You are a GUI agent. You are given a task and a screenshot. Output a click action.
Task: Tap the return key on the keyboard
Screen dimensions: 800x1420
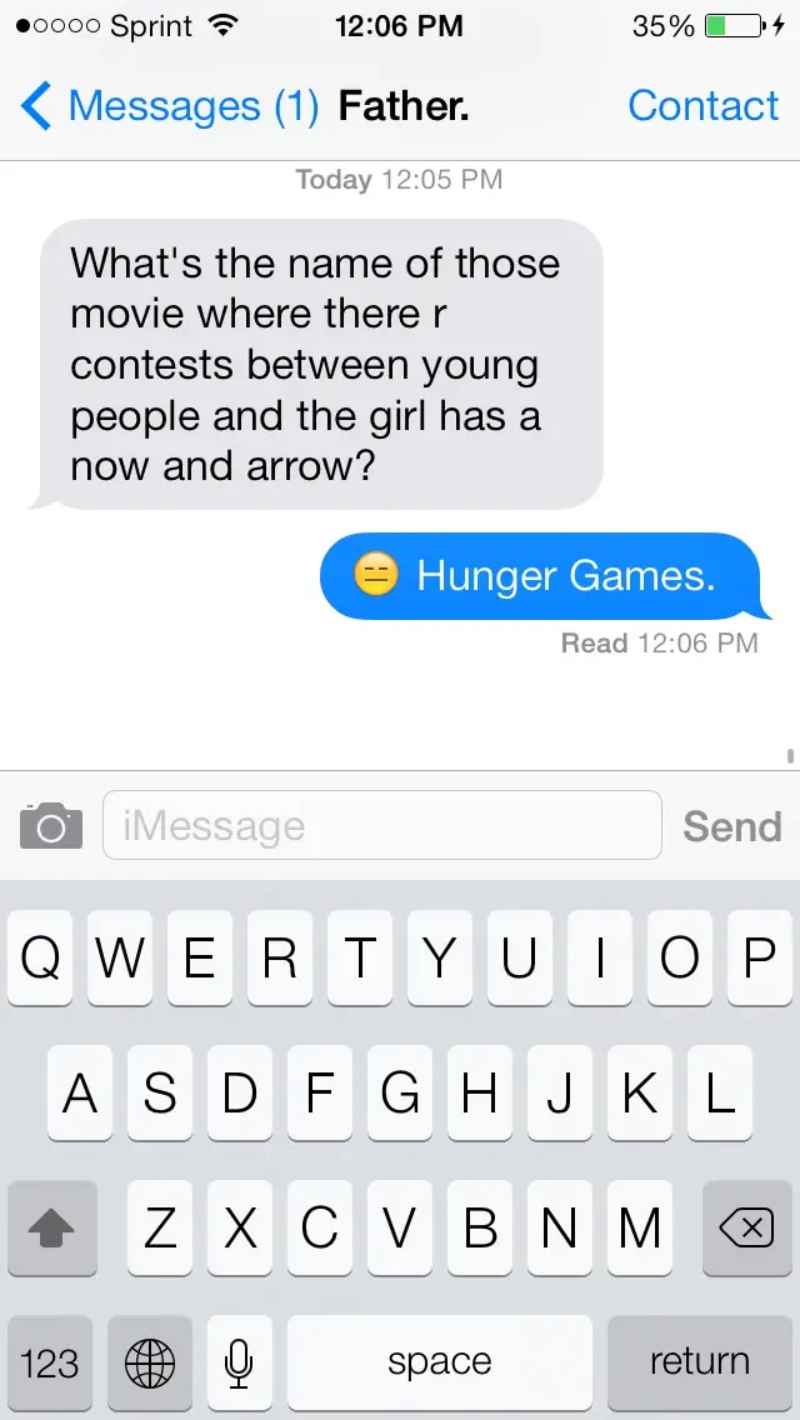(699, 1362)
